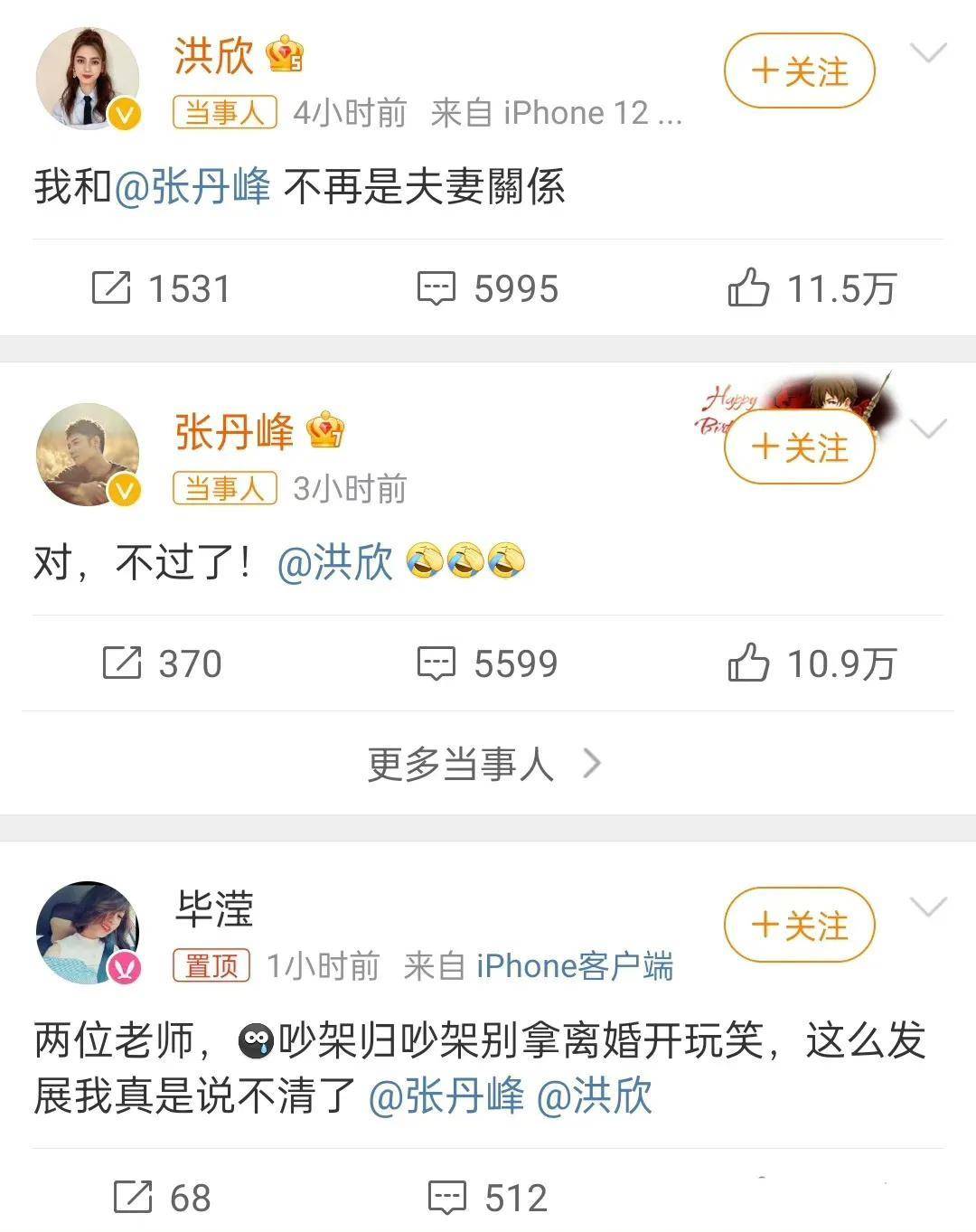The height and width of the screenshot is (1232, 976).
Task: Open comments on 张丹峰's post
Action: [488, 664]
